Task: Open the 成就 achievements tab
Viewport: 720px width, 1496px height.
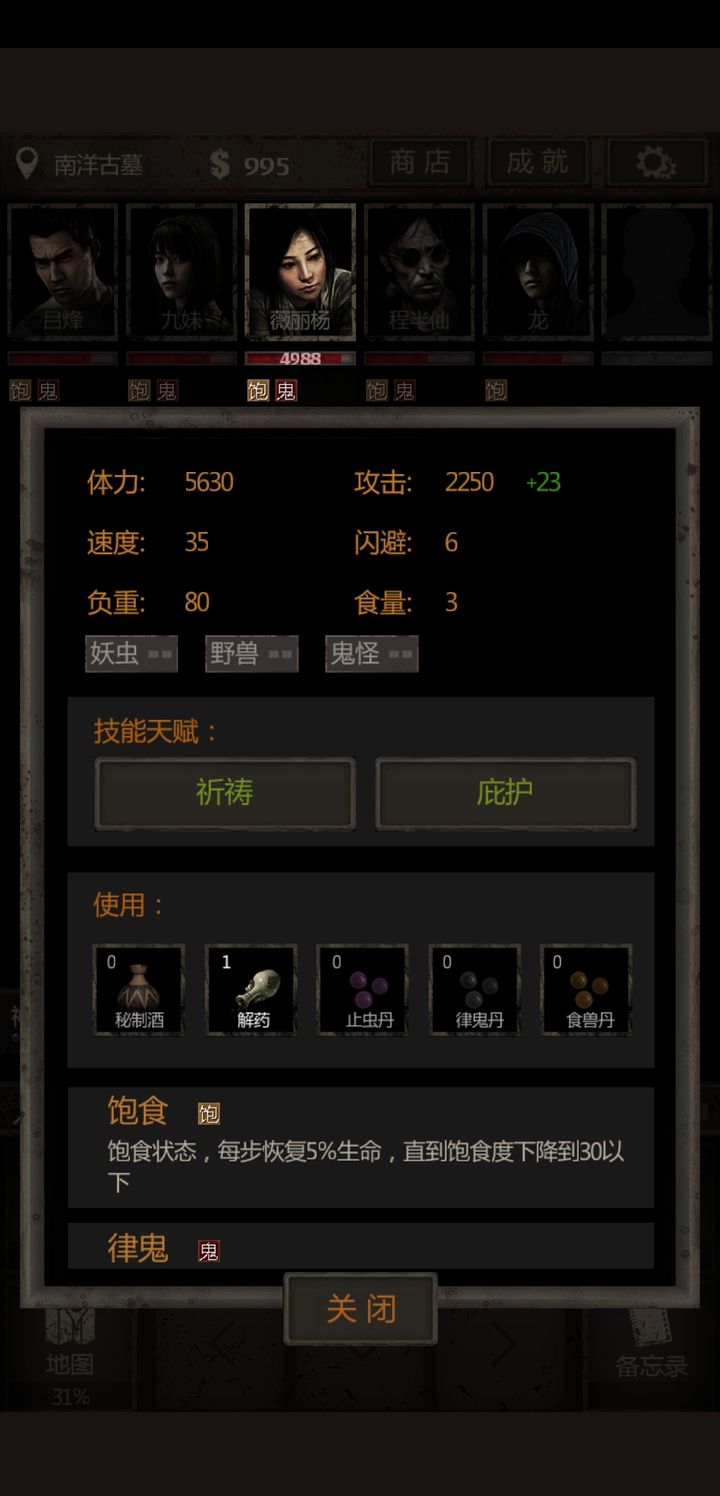Action: (x=535, y=162)
